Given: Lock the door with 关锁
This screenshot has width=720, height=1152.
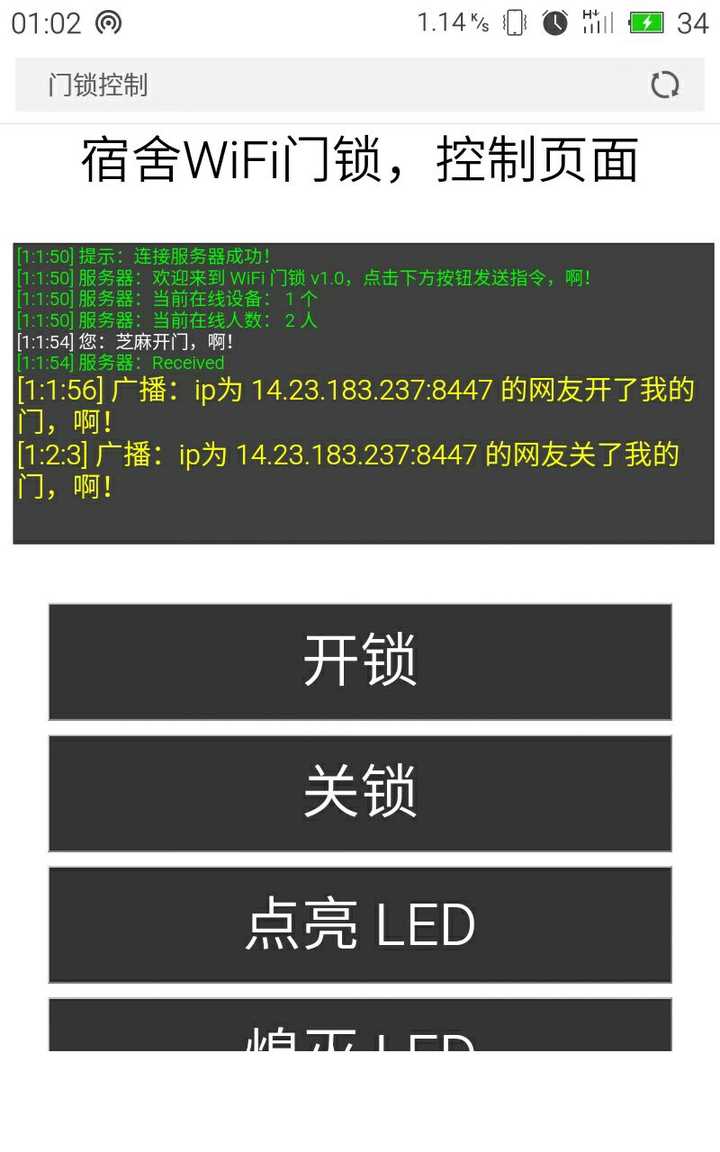Looking at the screenshot, I should coord(360,793).
